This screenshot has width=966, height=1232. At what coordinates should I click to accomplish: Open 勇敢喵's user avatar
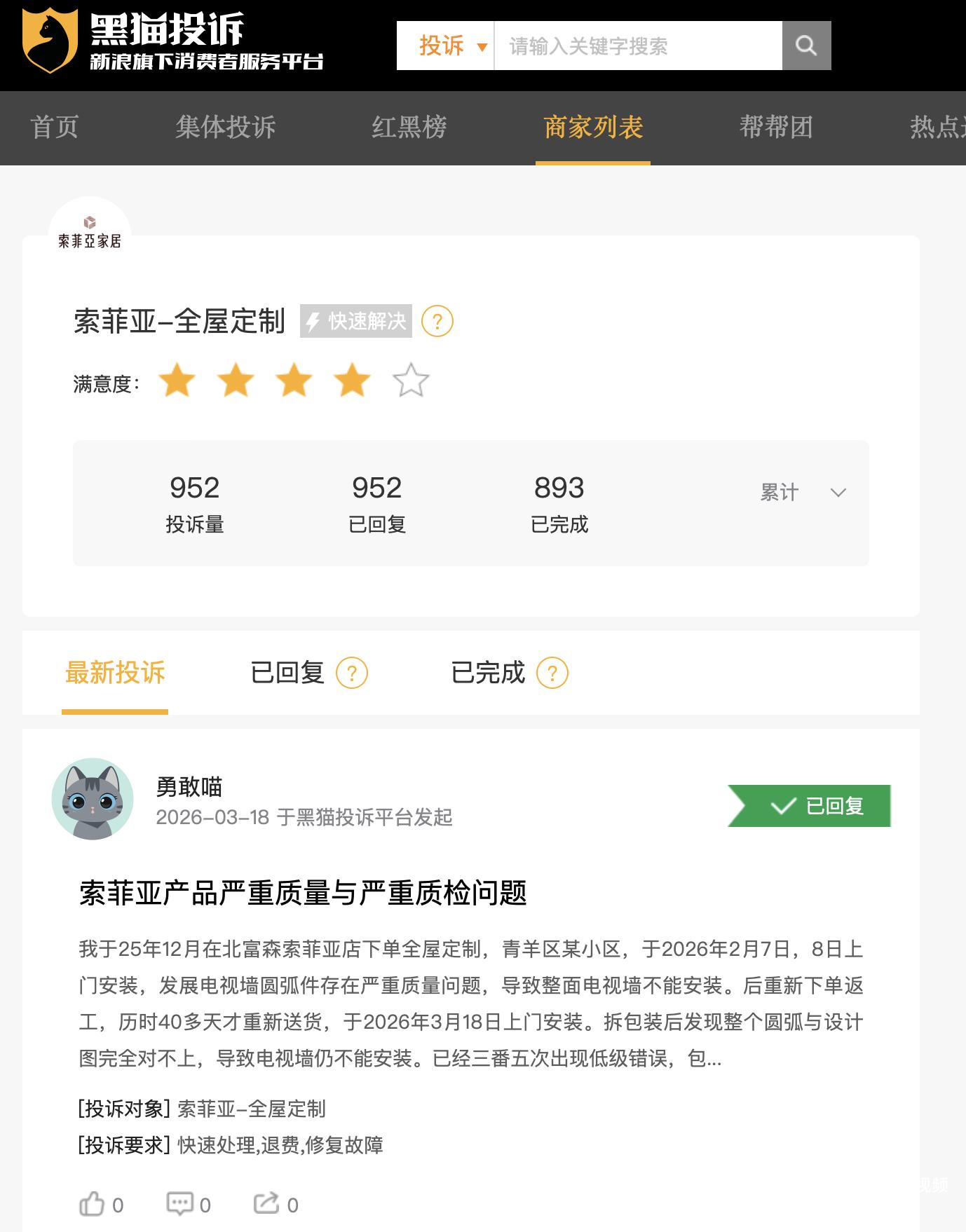tap(93, 799)
